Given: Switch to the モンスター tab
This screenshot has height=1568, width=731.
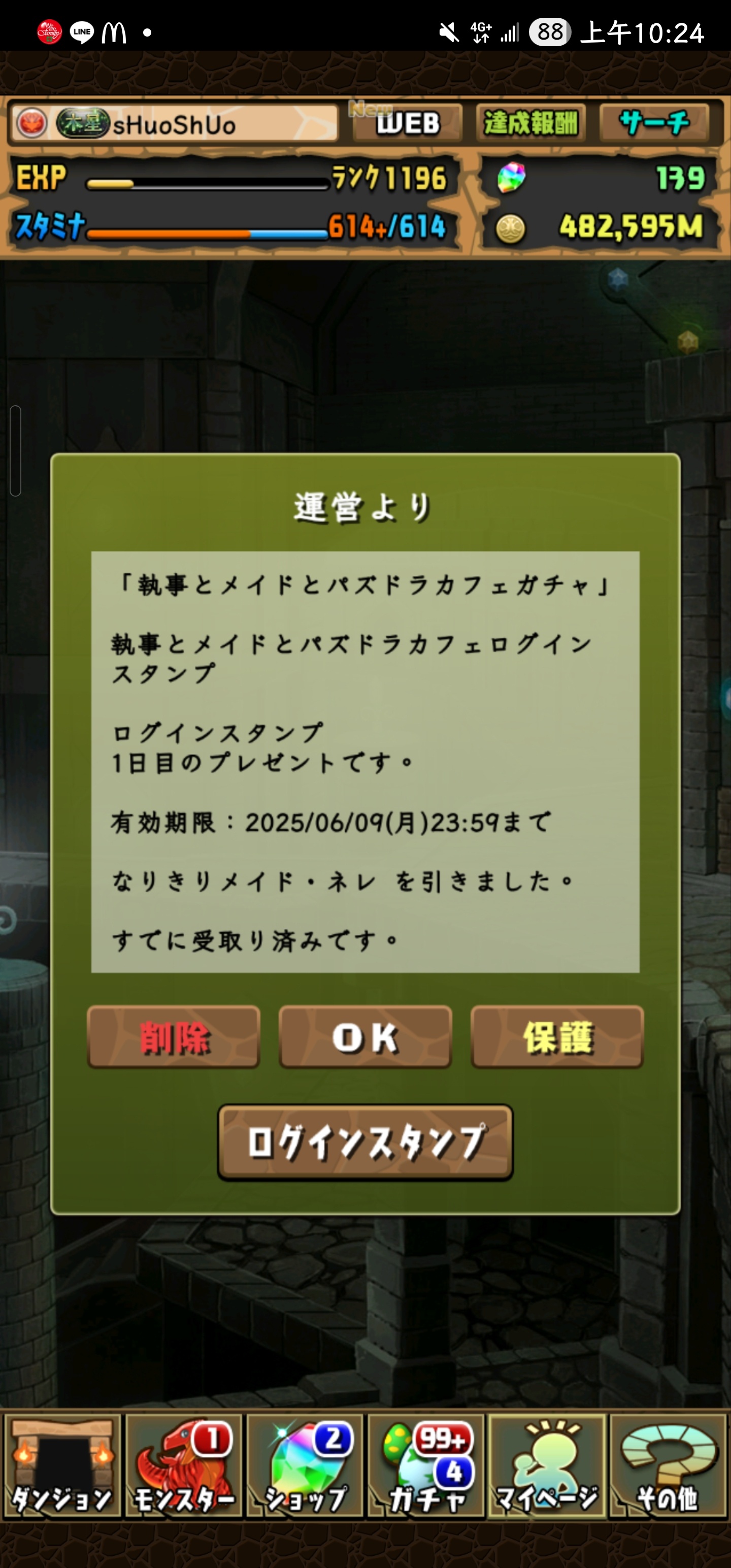Looking at the screenshot, I should 183,1467.
